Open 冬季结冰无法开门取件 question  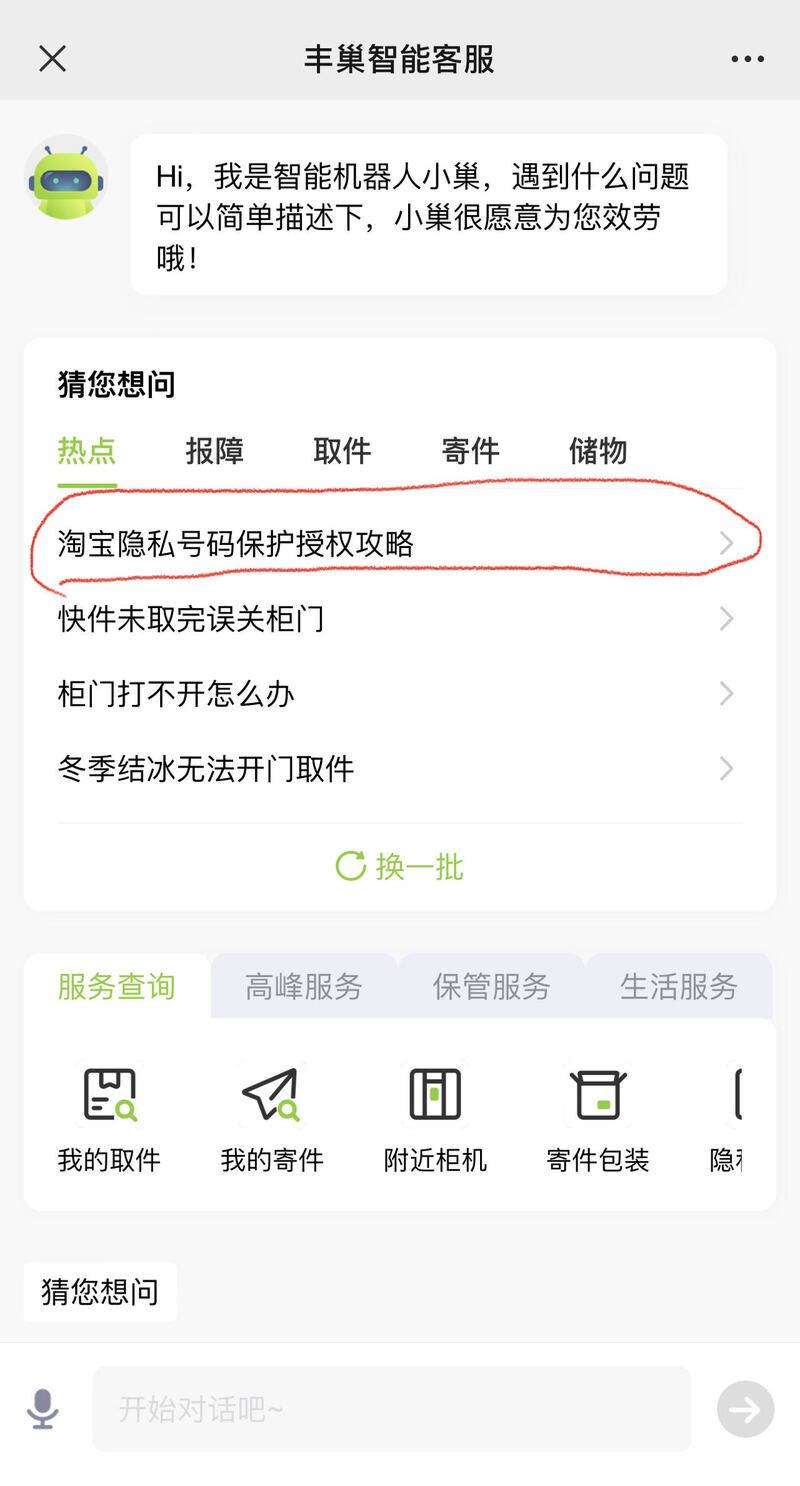[x=206, y=769]
